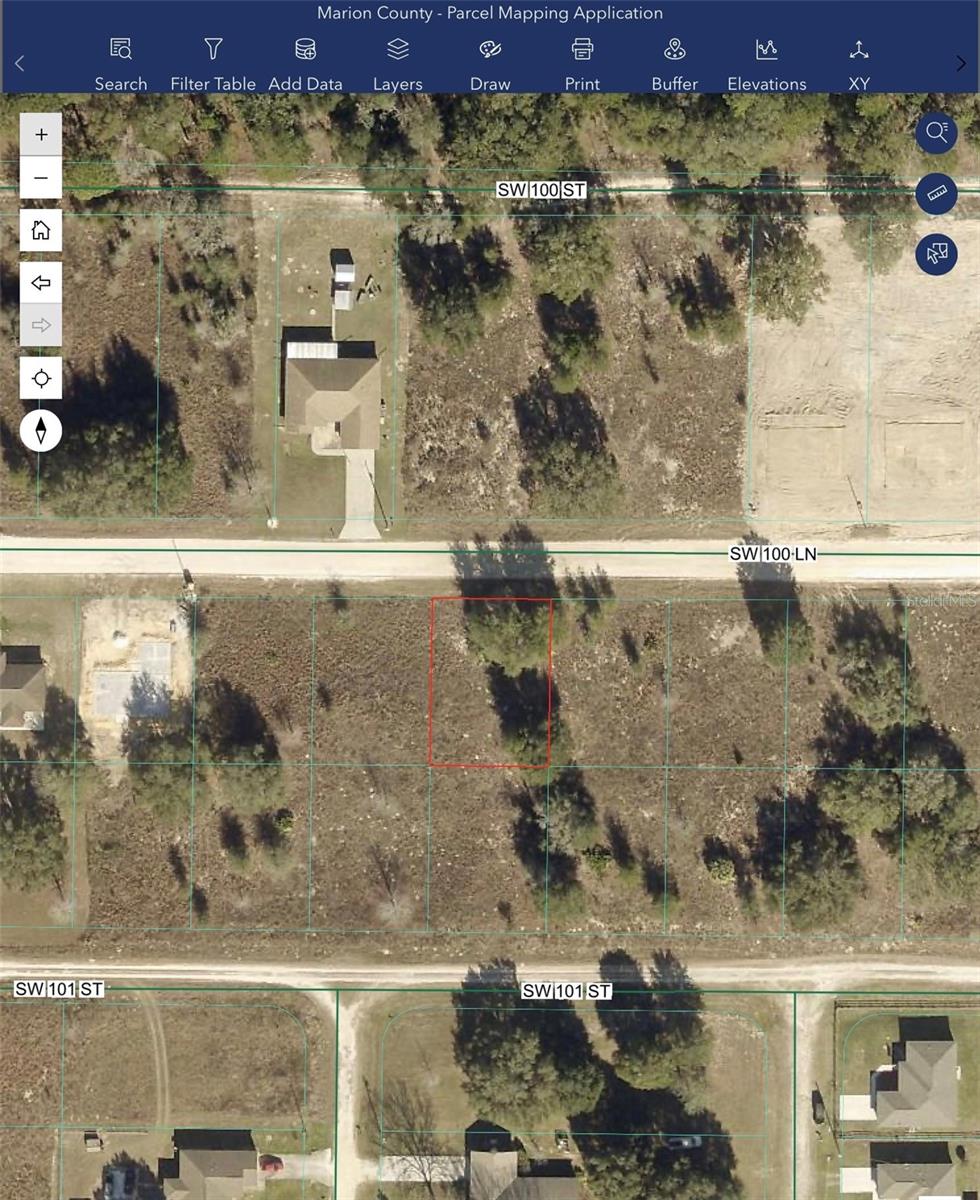Open the XY coordinate tool
This screenshot has height=1200, width=980.
(x=858, y=60)
